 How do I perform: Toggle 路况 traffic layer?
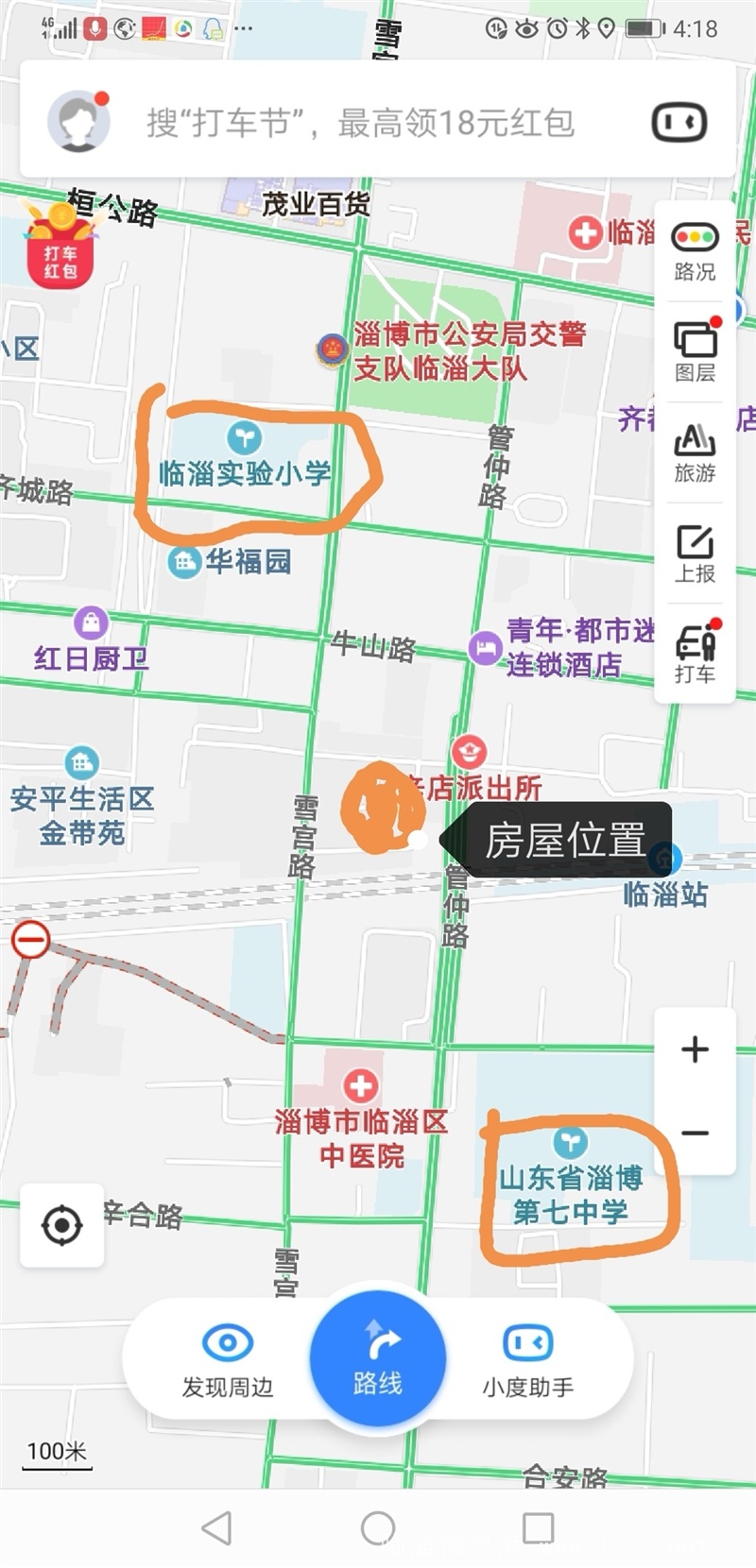click(x=695, y=251)
